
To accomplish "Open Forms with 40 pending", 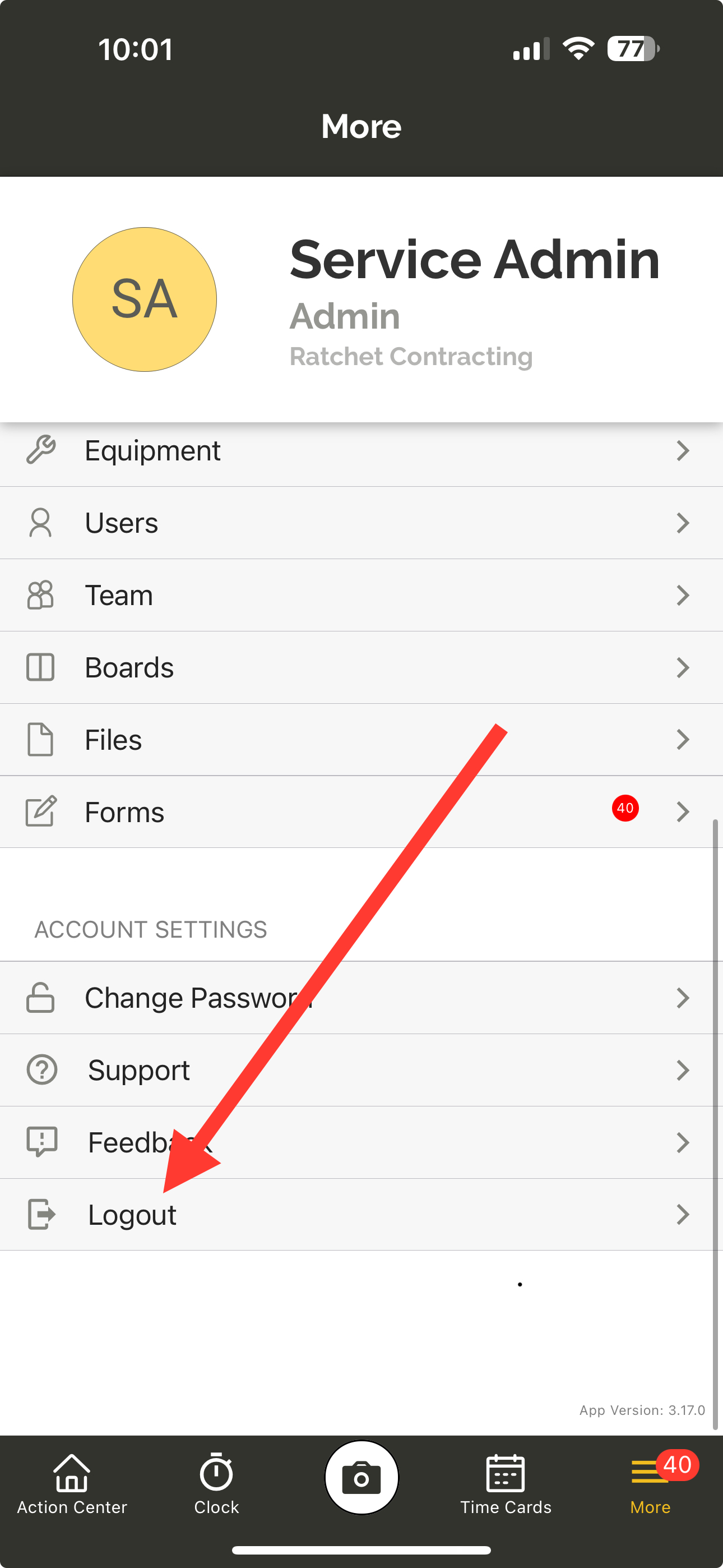I will click(361, 812).
